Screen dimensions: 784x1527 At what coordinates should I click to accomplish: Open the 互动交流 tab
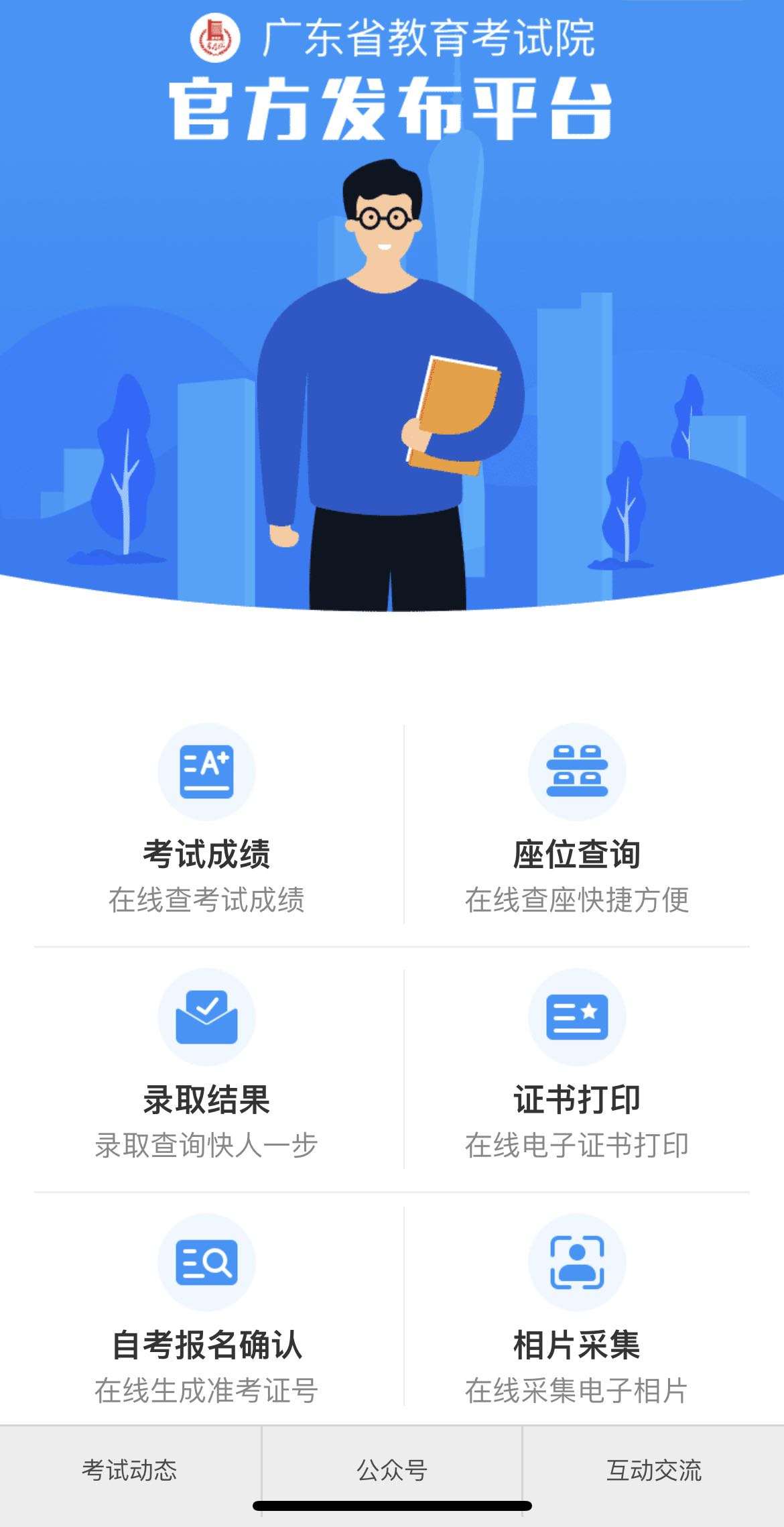(x=653, y=1469)
